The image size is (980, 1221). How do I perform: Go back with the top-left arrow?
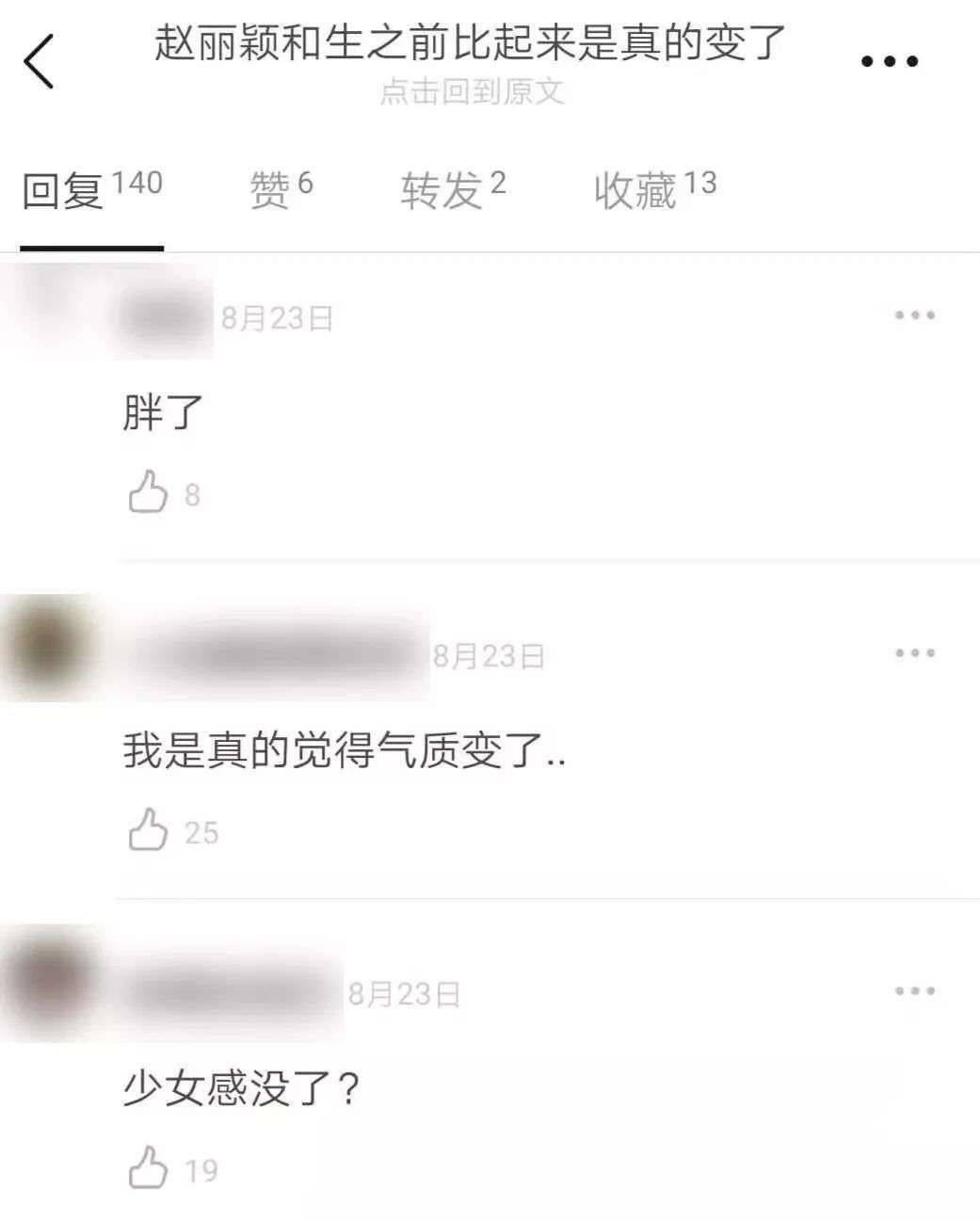(x=40, y=61)
